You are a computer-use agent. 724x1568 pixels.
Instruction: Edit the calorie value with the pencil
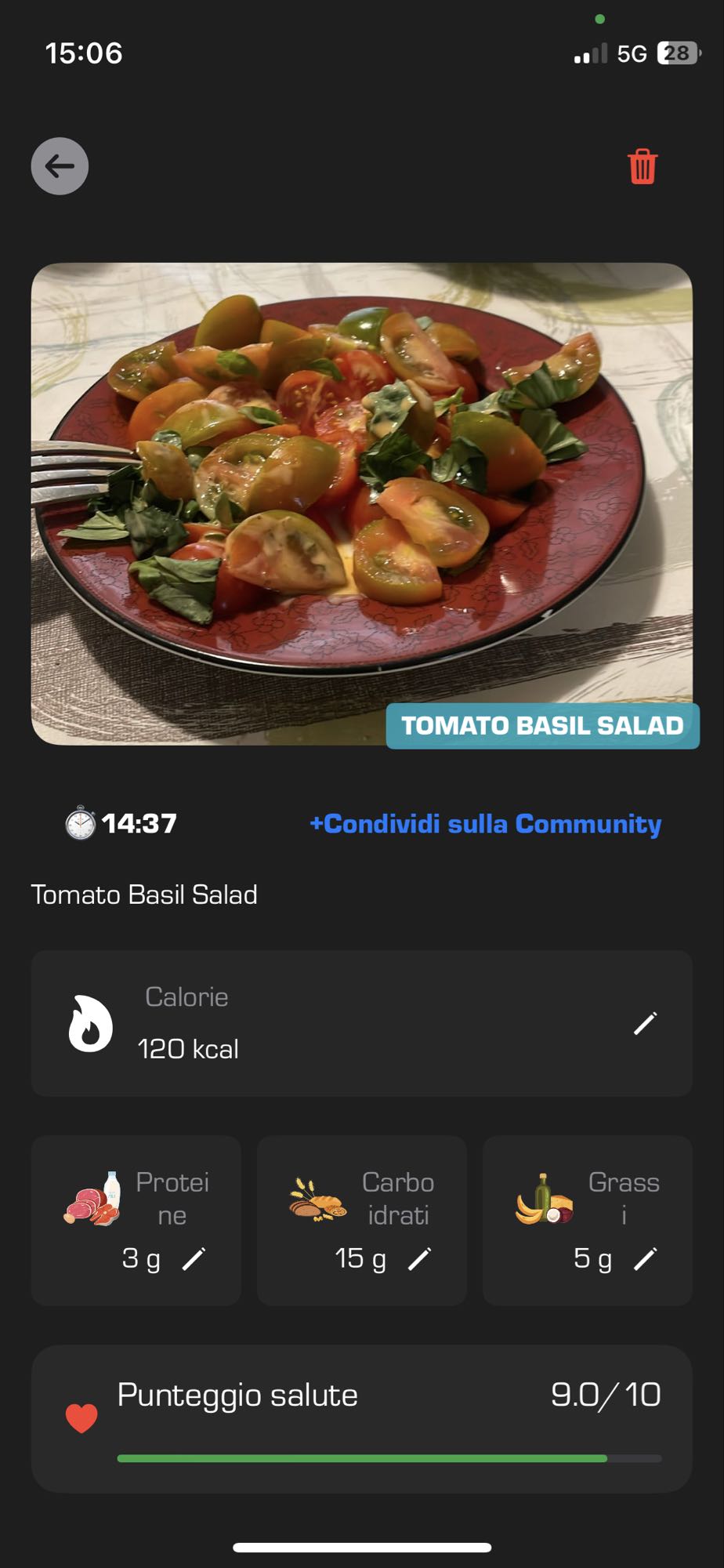(x=643, y=1025)
